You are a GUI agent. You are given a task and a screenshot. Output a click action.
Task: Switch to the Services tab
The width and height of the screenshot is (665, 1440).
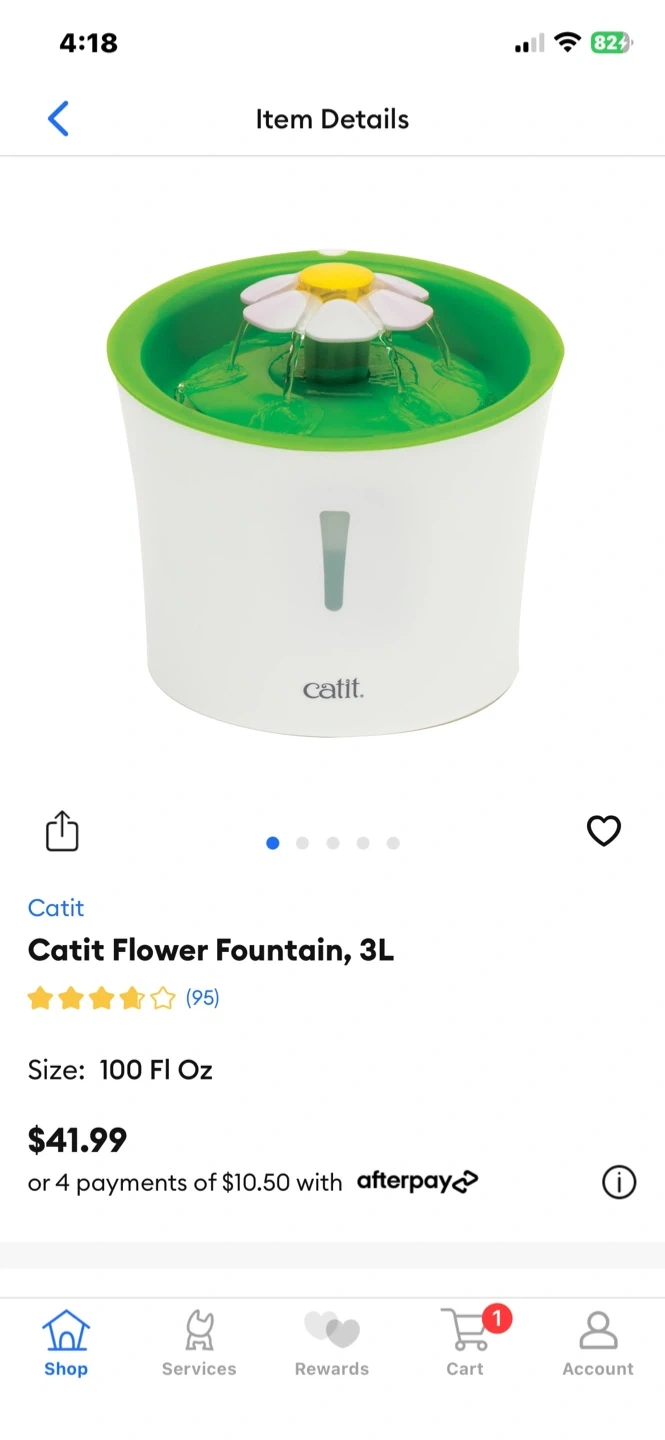(199, 1344)
